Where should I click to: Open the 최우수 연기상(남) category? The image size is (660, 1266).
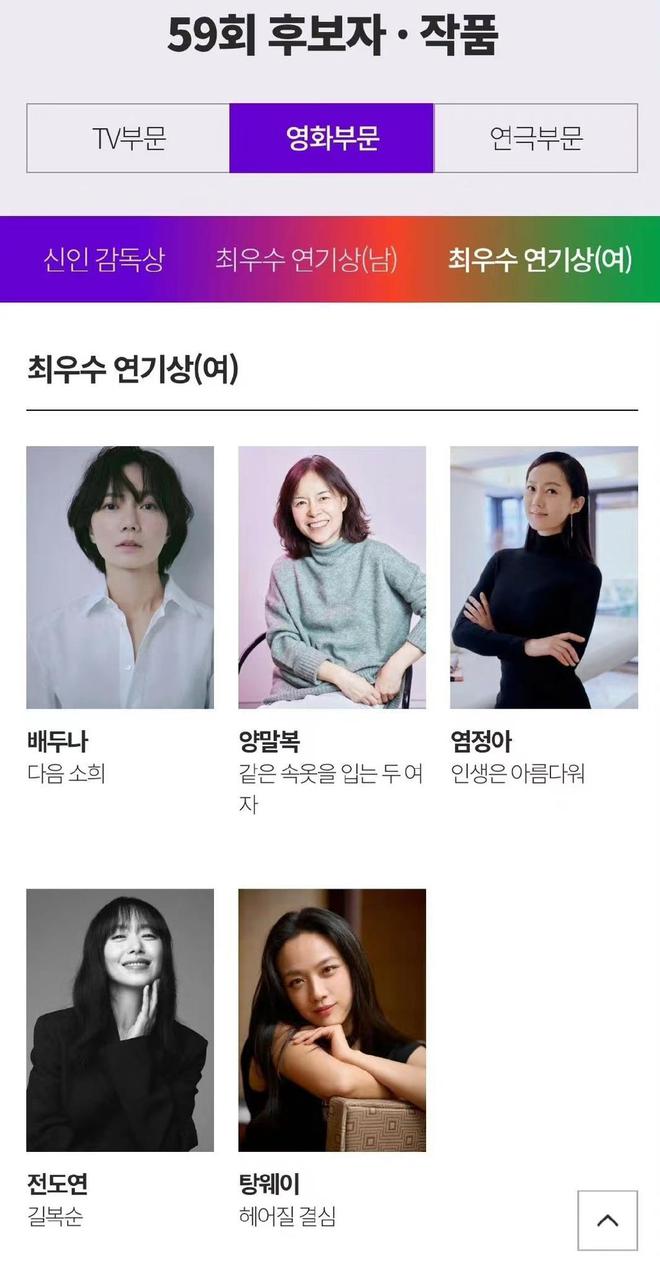tap(306, 260)
